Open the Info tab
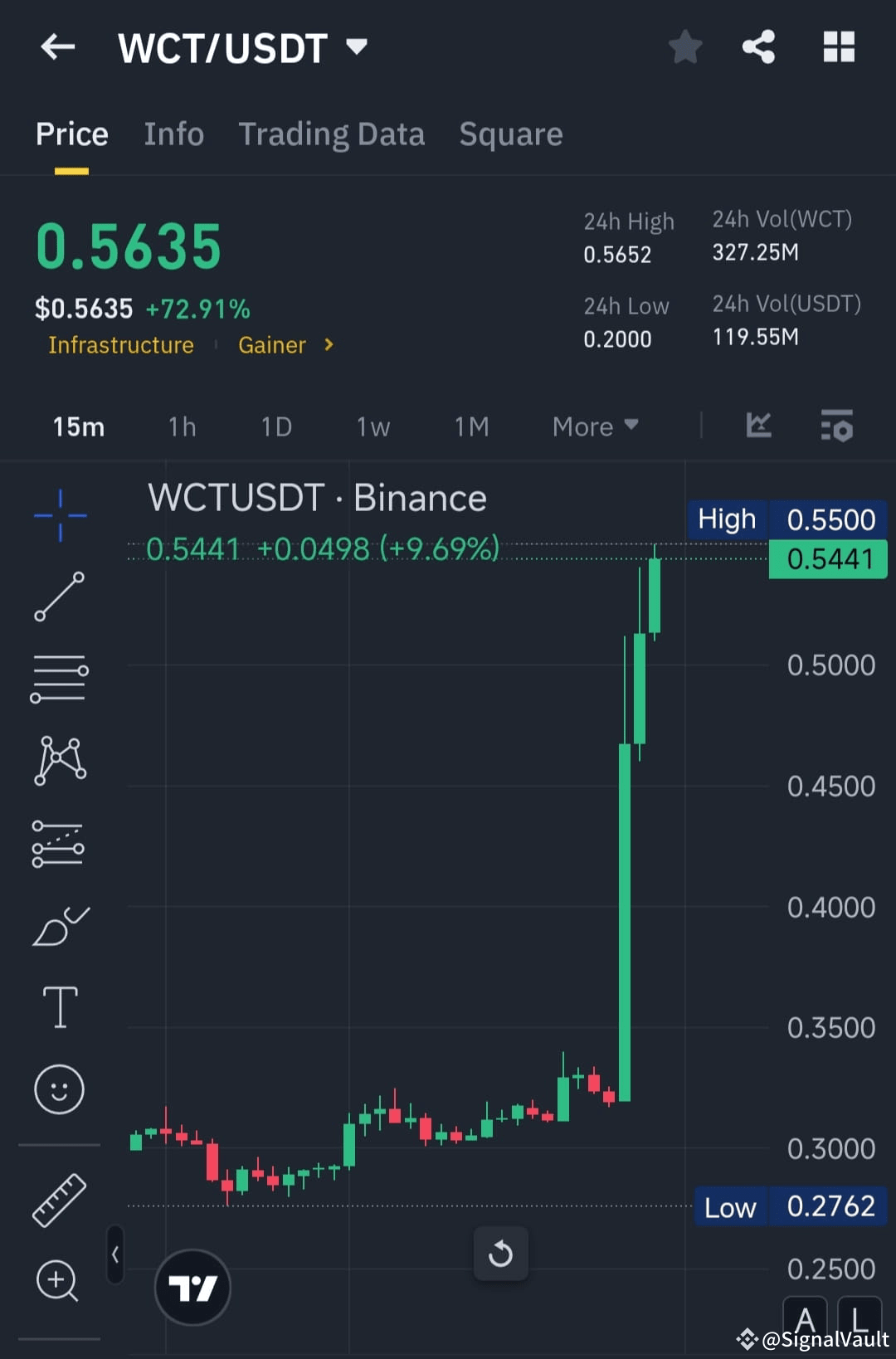 tap(173, 134)
